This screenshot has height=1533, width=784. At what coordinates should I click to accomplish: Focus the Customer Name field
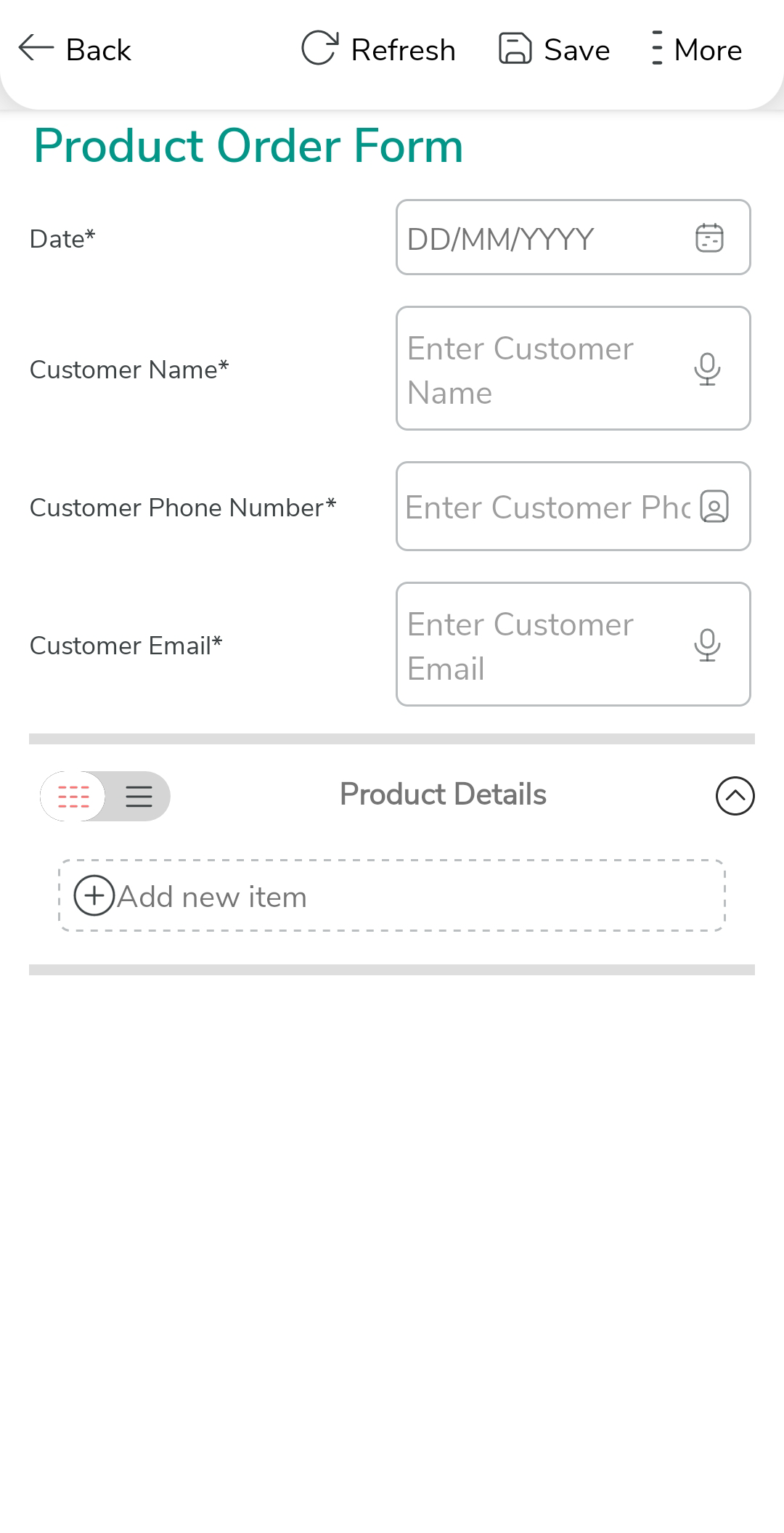pyautogui.click(x=537, y=369)
